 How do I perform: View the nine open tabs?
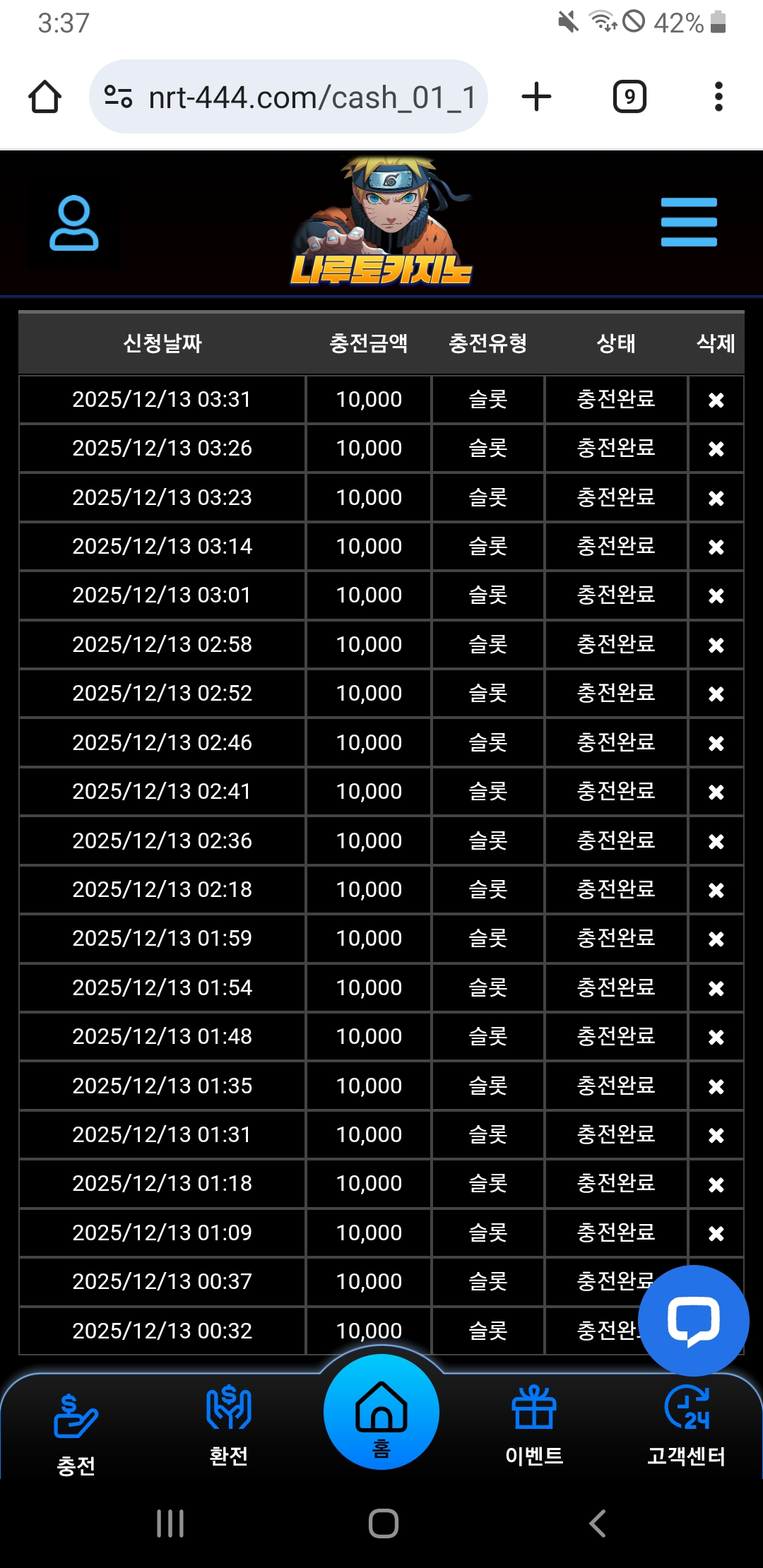(629, 97)
